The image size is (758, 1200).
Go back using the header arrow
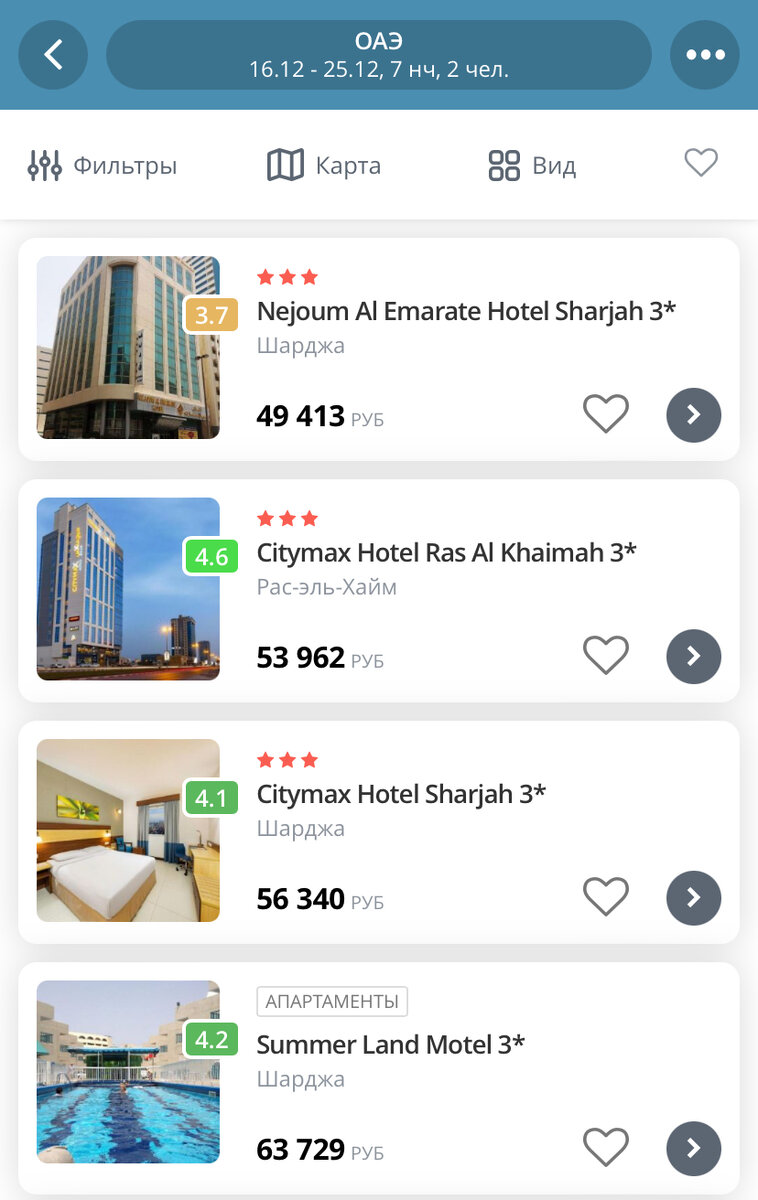53,55
